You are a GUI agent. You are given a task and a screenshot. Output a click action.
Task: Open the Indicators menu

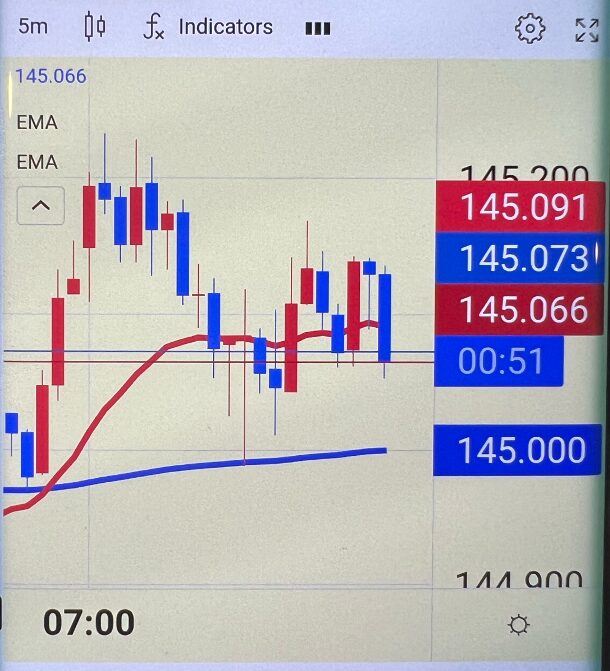208,27
